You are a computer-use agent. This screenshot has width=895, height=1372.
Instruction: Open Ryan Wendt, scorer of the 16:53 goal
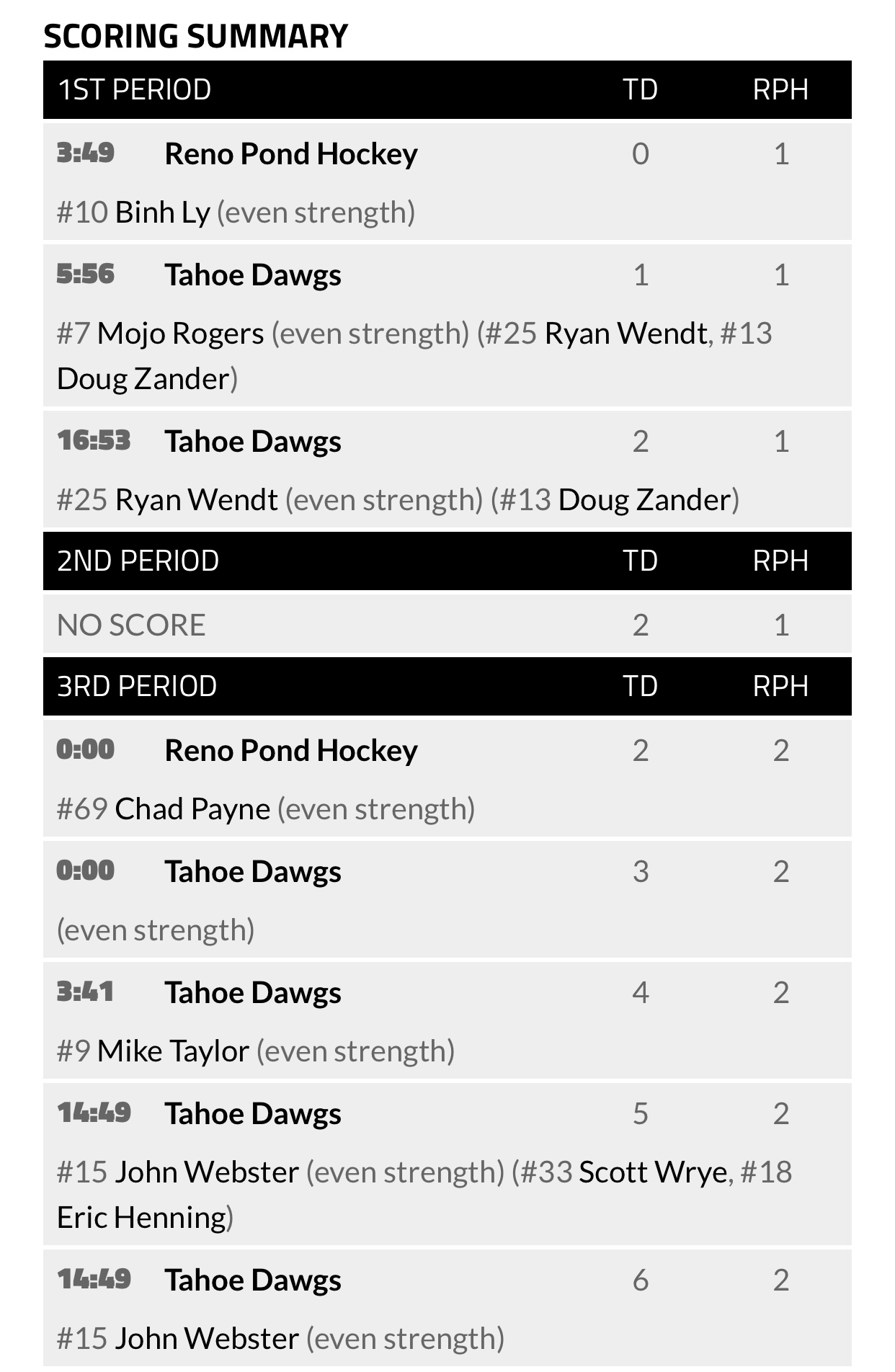(x=196, y=500)
